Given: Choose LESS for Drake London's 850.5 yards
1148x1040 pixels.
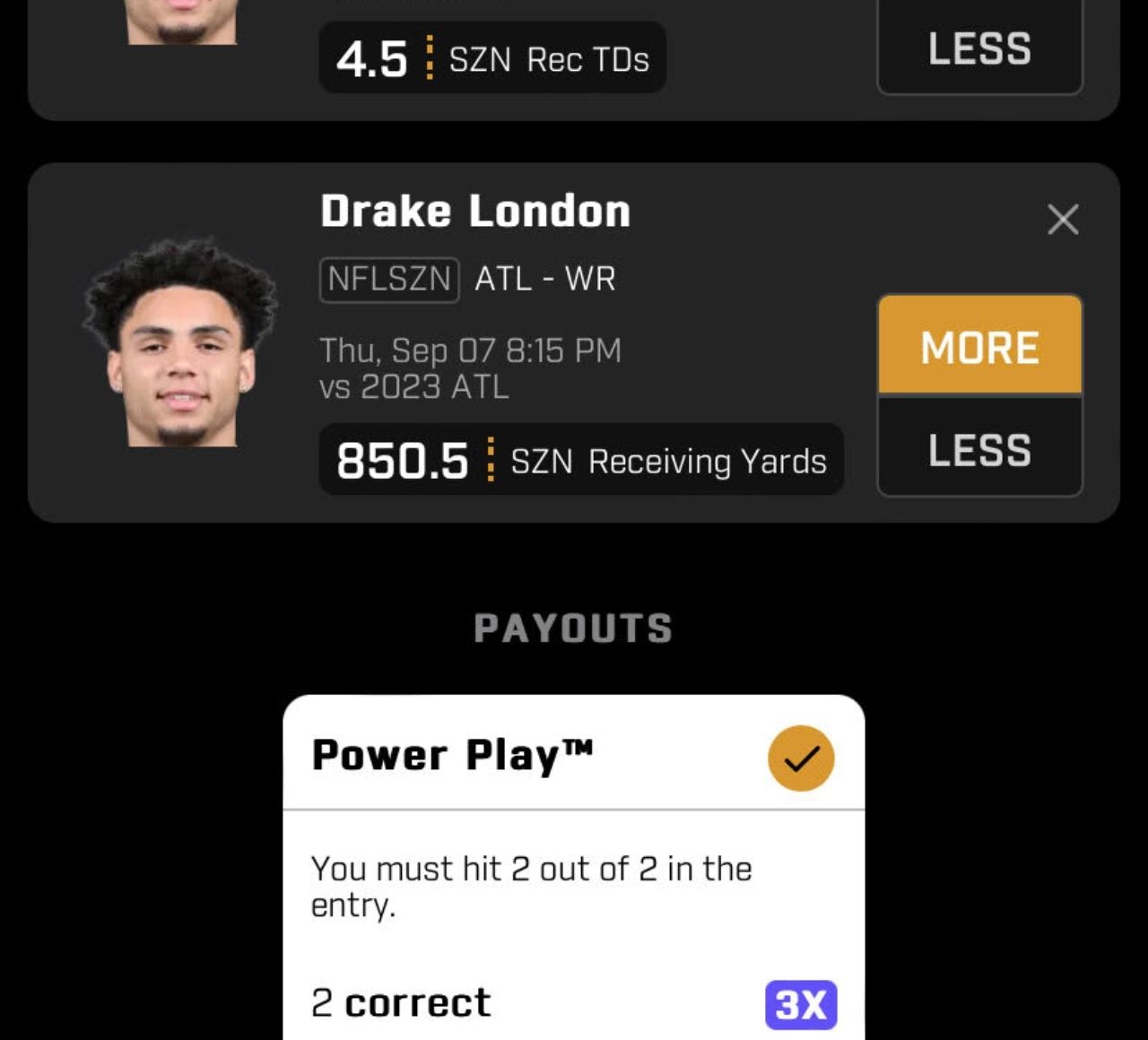Looking at the screenshot, I should click(x=979, y=448).
